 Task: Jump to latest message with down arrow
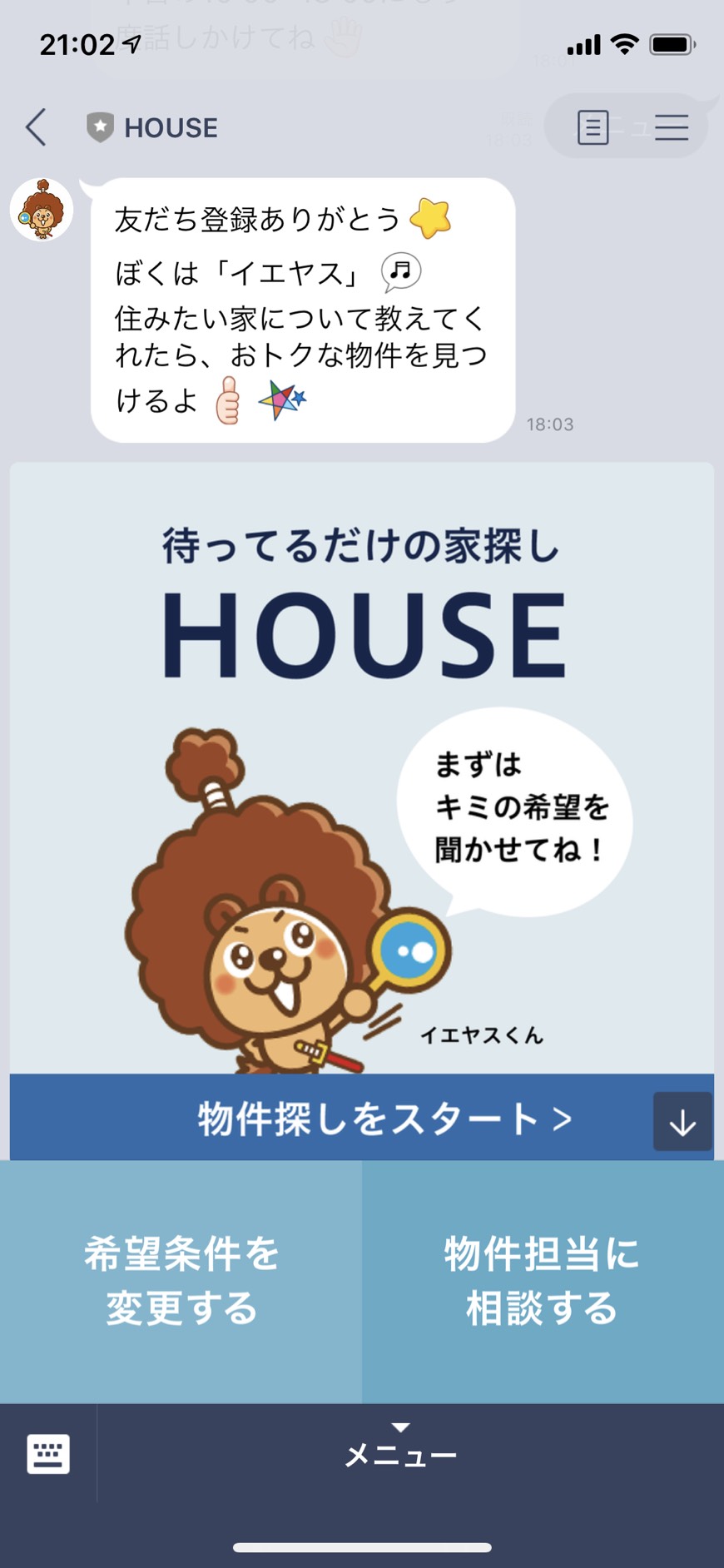pyautogui.click(x=682, y=1121)
